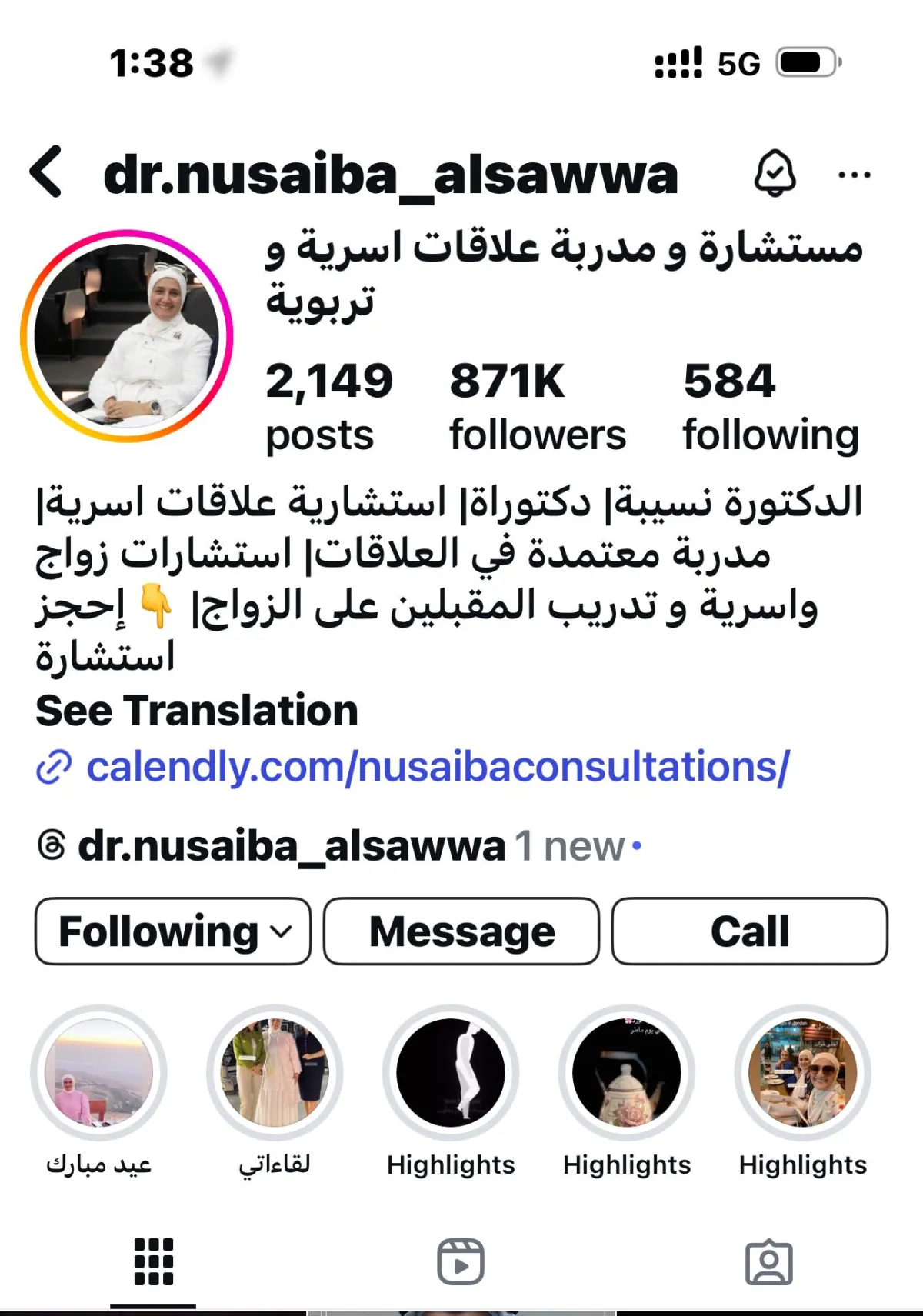Open the 584 following list

770,407
